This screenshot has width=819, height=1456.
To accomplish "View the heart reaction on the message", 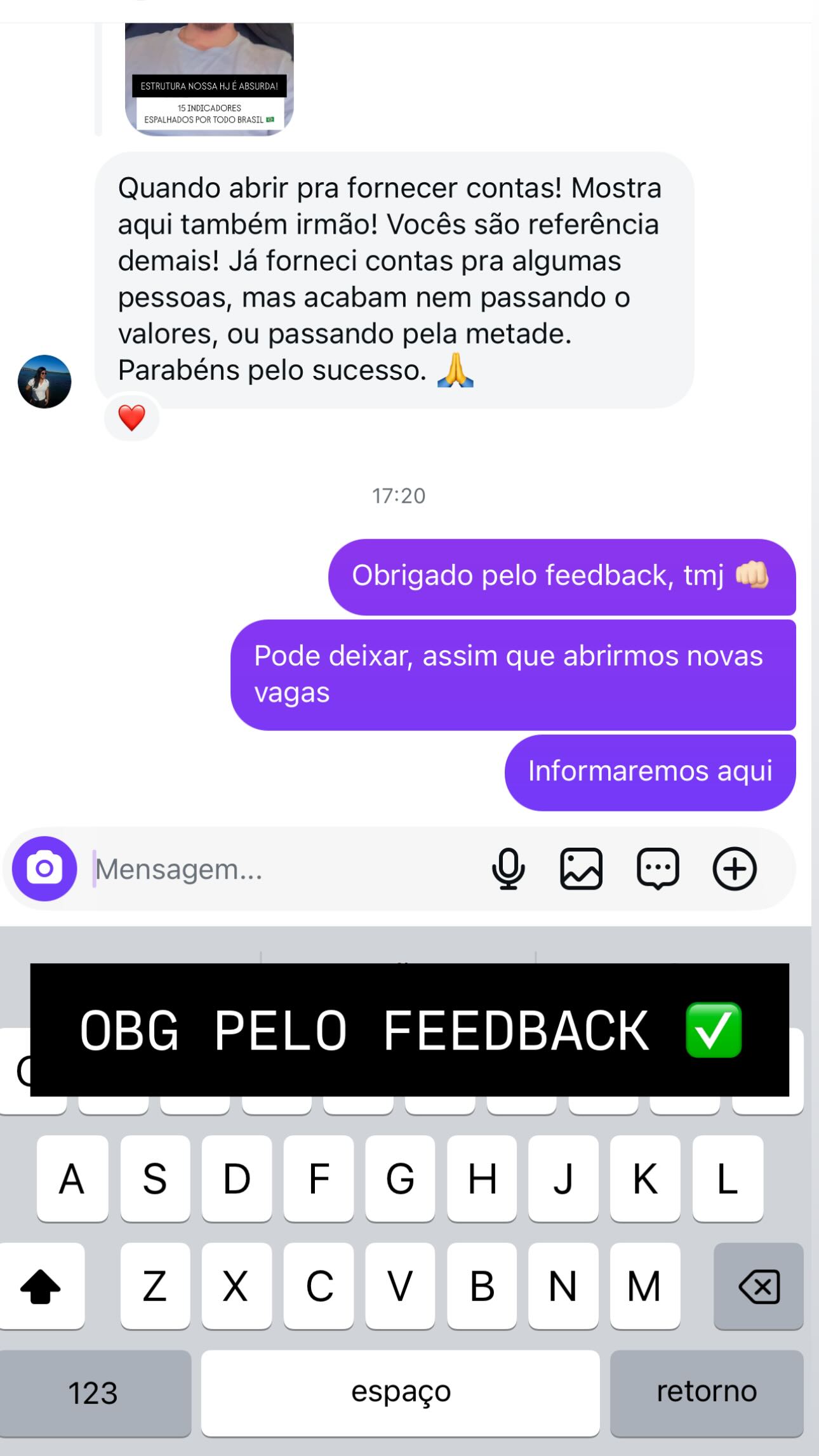I will [x=131, y=418].
